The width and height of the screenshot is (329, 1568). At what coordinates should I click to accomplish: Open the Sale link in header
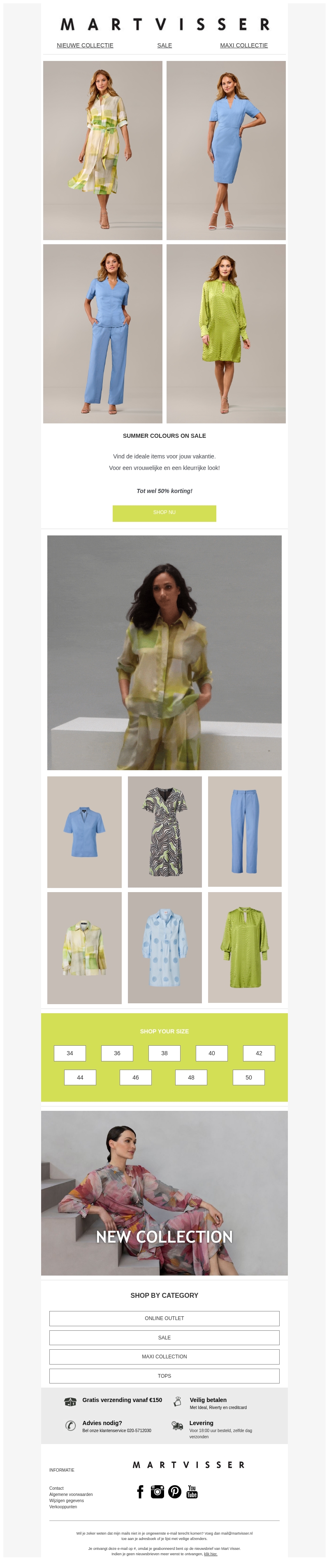164,46
